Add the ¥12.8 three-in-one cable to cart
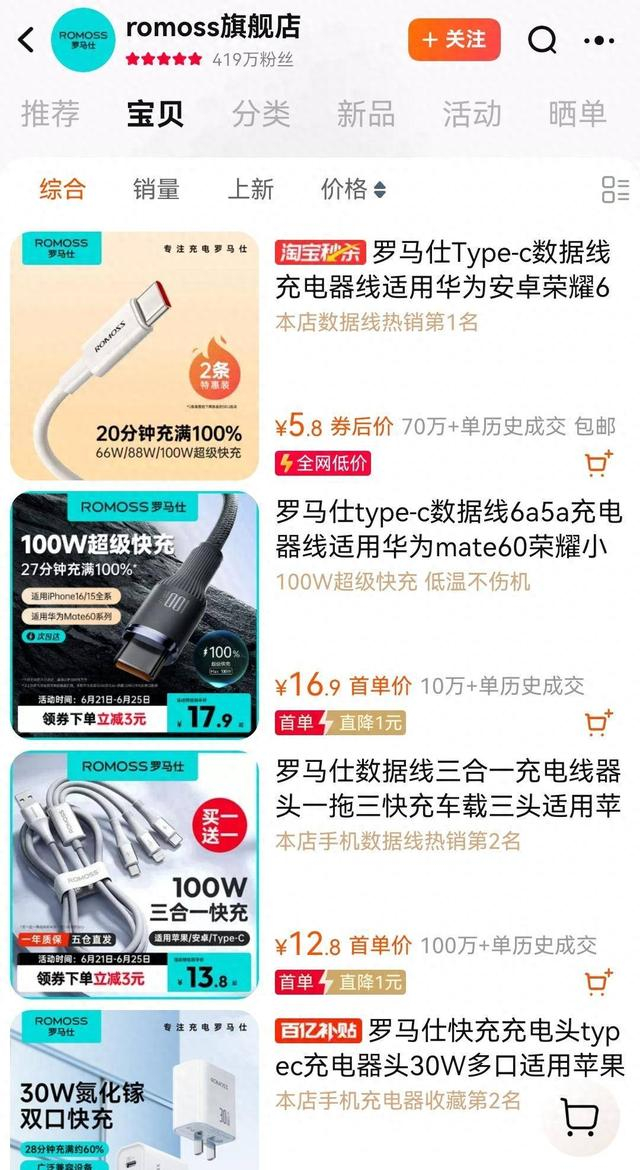This screenshot has width=640, height=1170. click(597, 982)
